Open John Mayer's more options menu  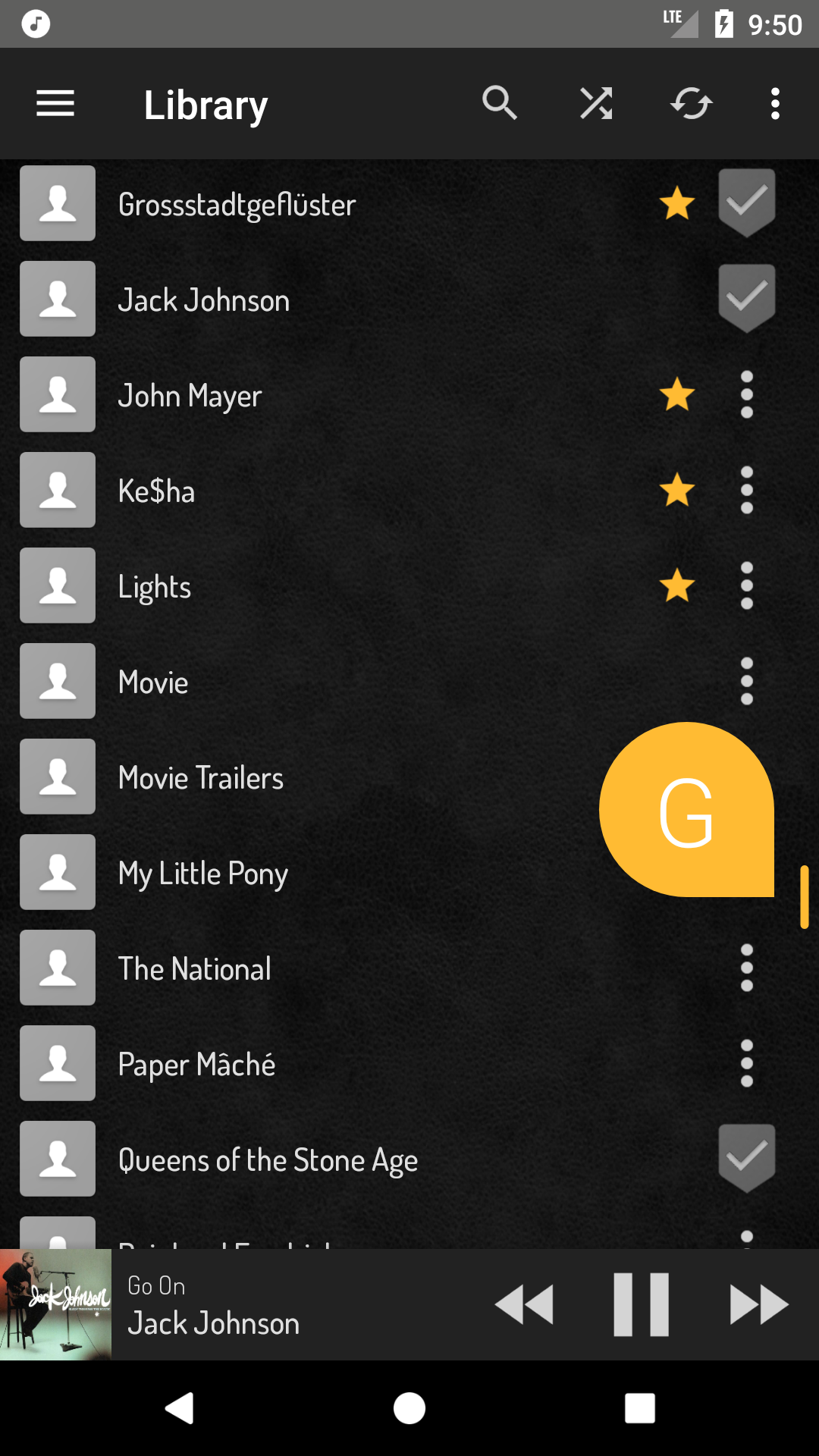[x=747, y=394]
